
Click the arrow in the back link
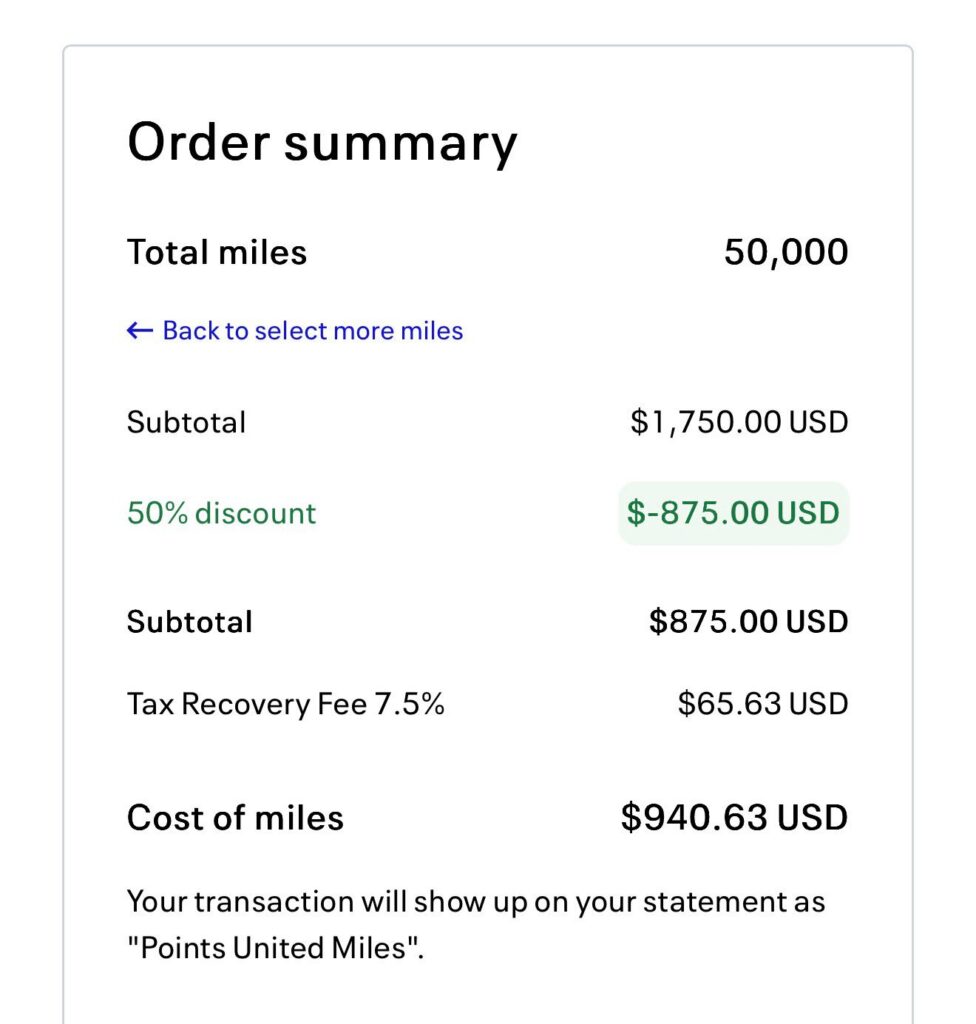[x=138, y=330]
